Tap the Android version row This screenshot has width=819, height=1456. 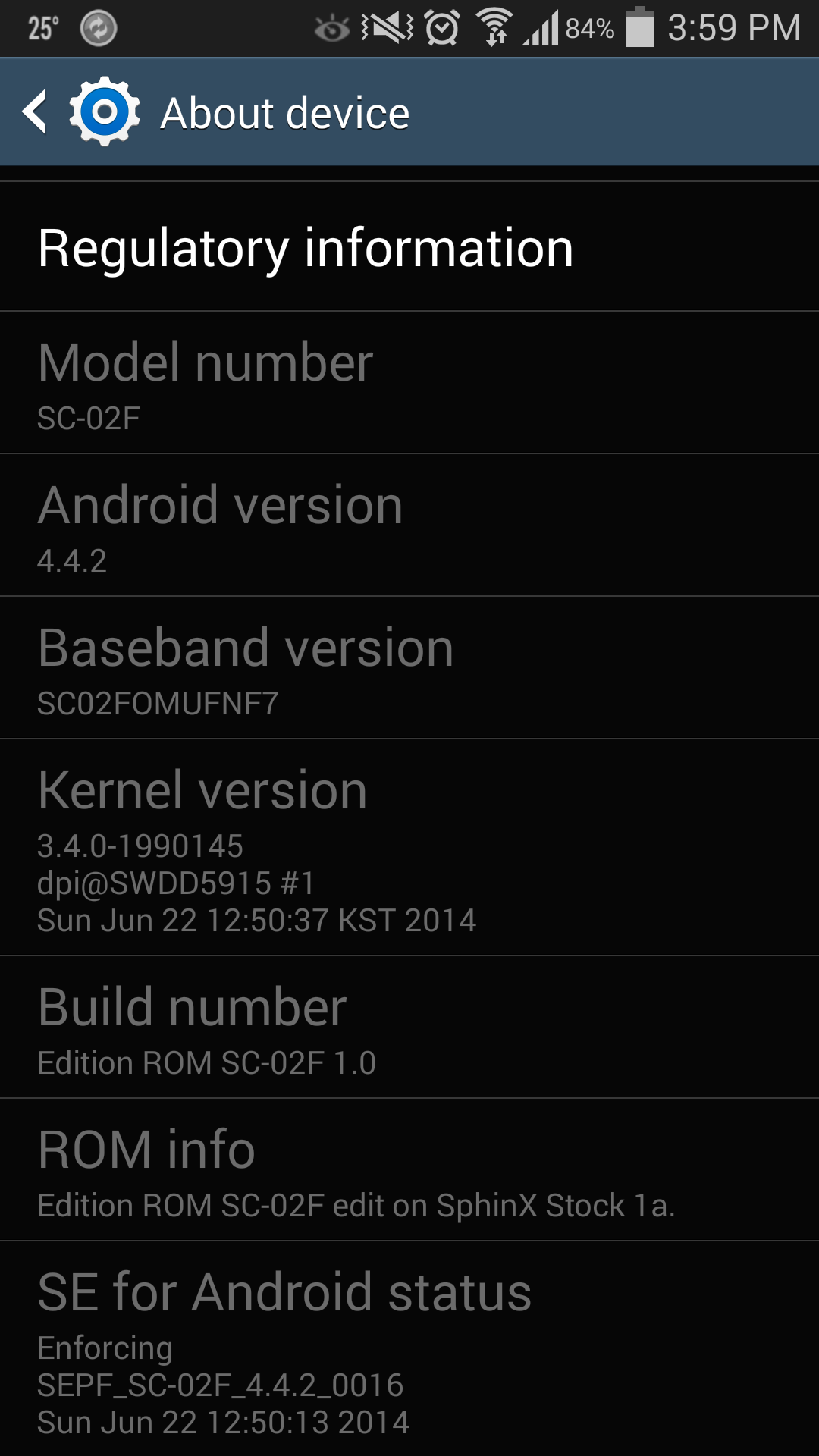click(409, 526)
